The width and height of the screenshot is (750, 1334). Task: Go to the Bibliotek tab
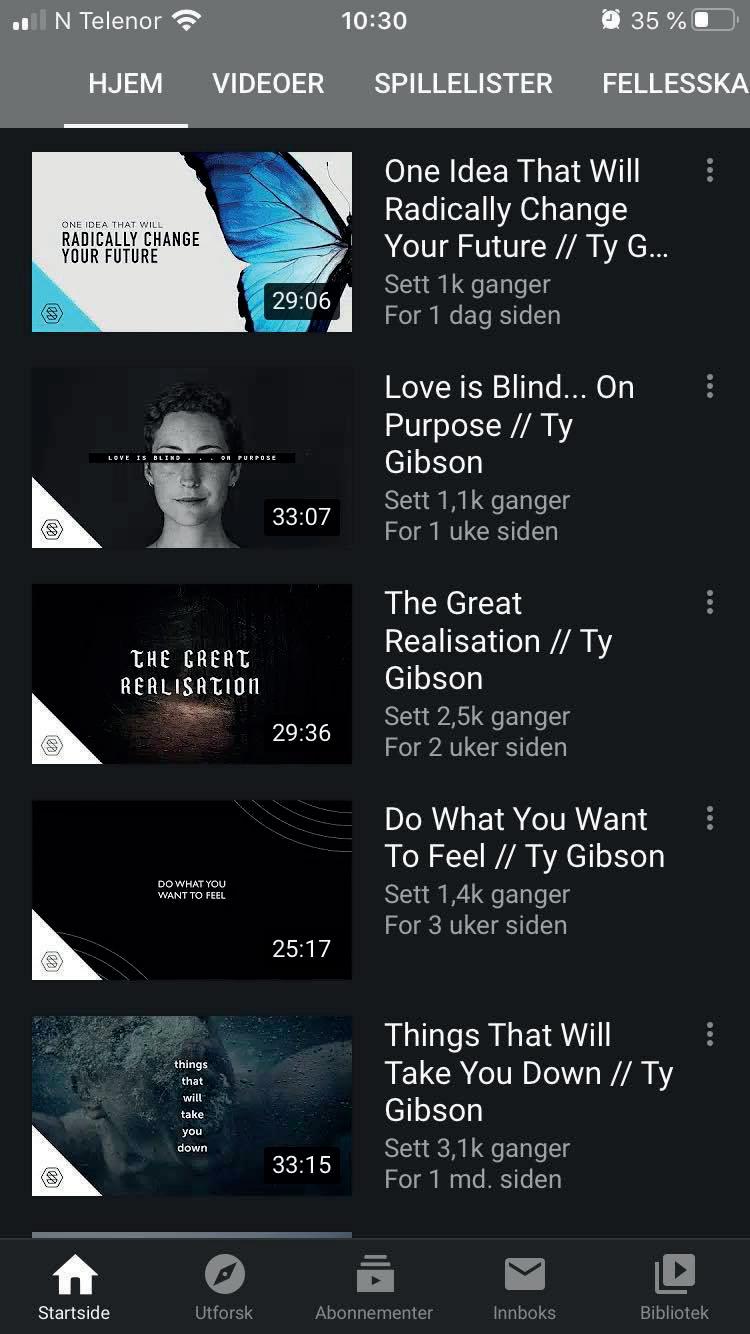(674, 1288)
